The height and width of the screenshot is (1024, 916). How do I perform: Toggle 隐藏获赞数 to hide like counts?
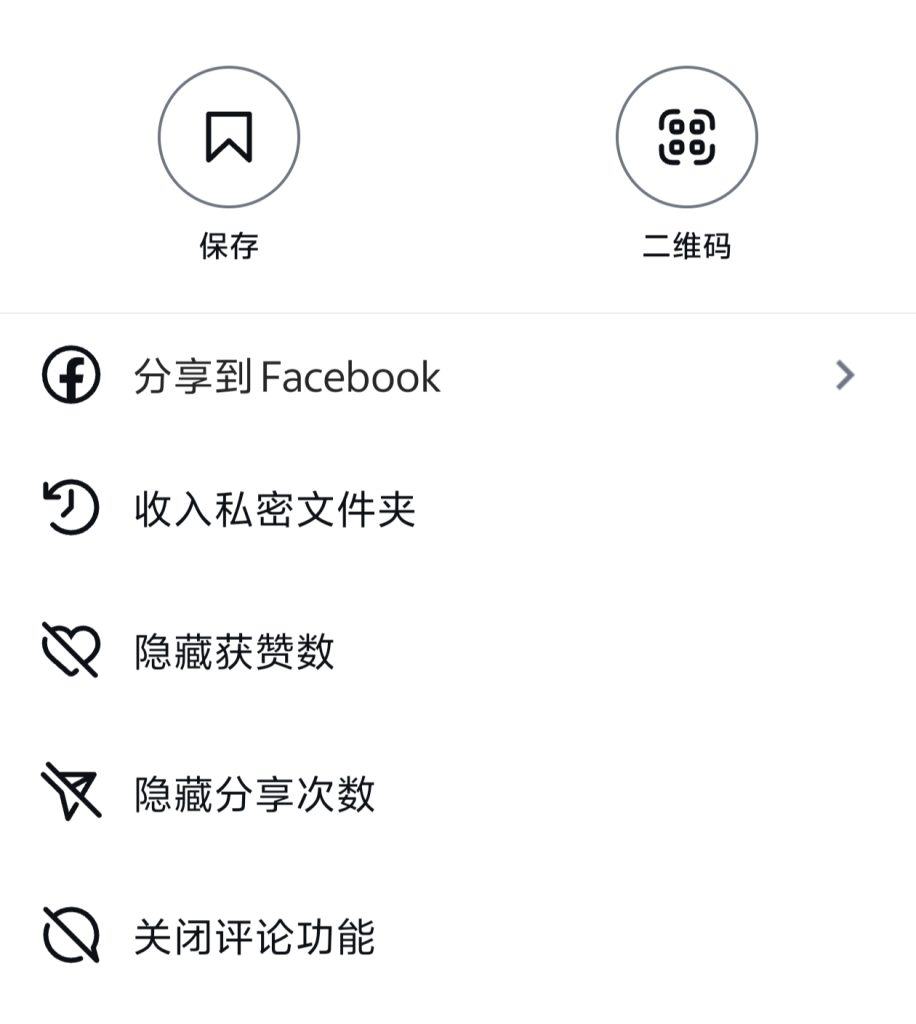pos(236,651)
